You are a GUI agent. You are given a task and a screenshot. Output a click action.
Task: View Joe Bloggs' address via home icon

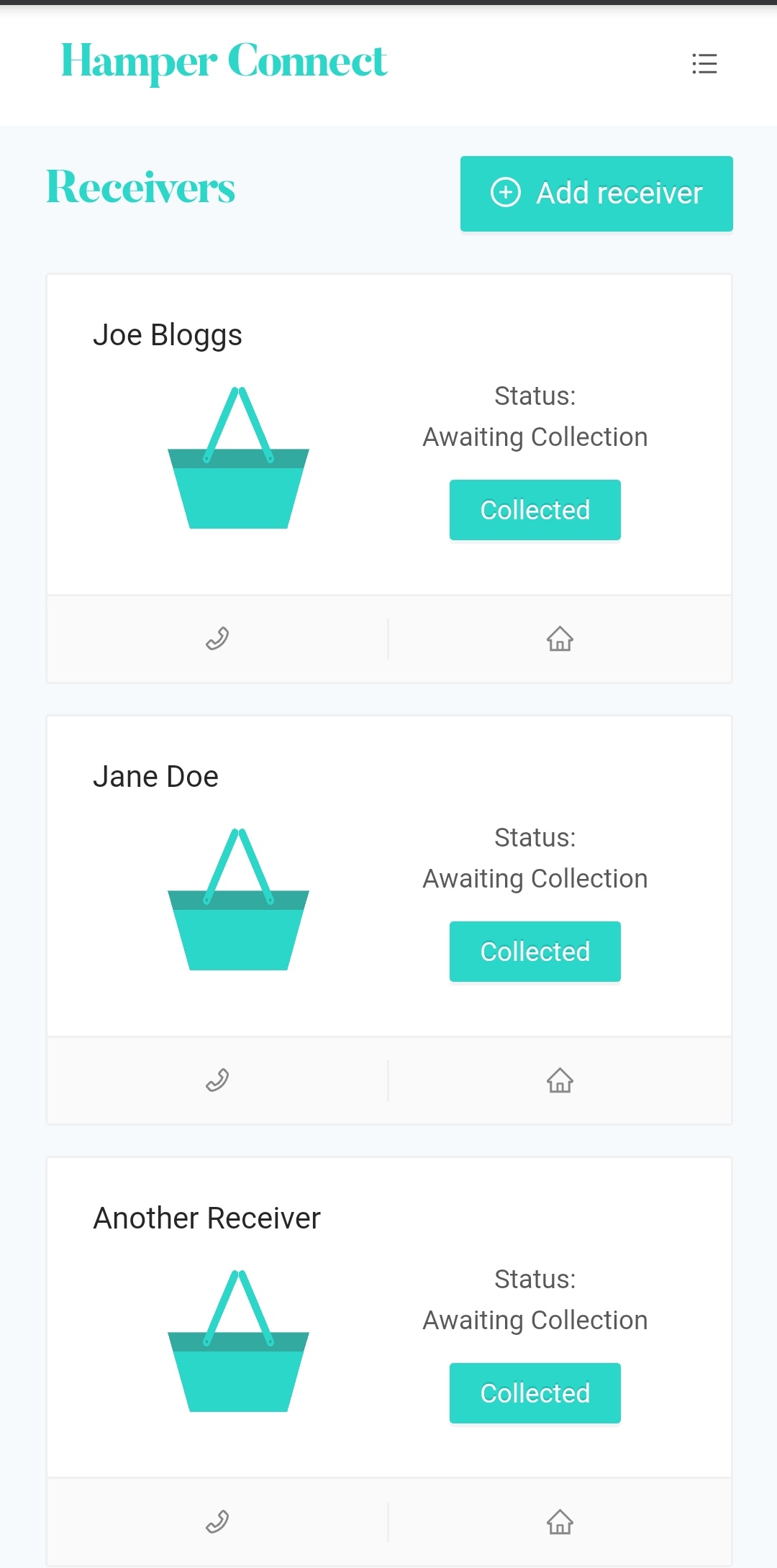click(560, 639)
